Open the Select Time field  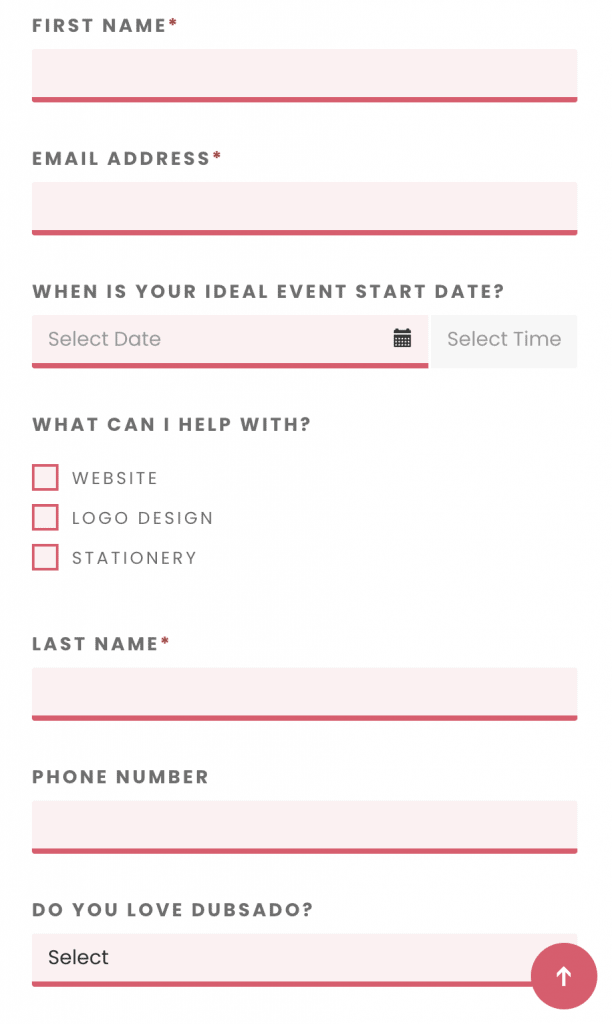[x=504, y=341]
